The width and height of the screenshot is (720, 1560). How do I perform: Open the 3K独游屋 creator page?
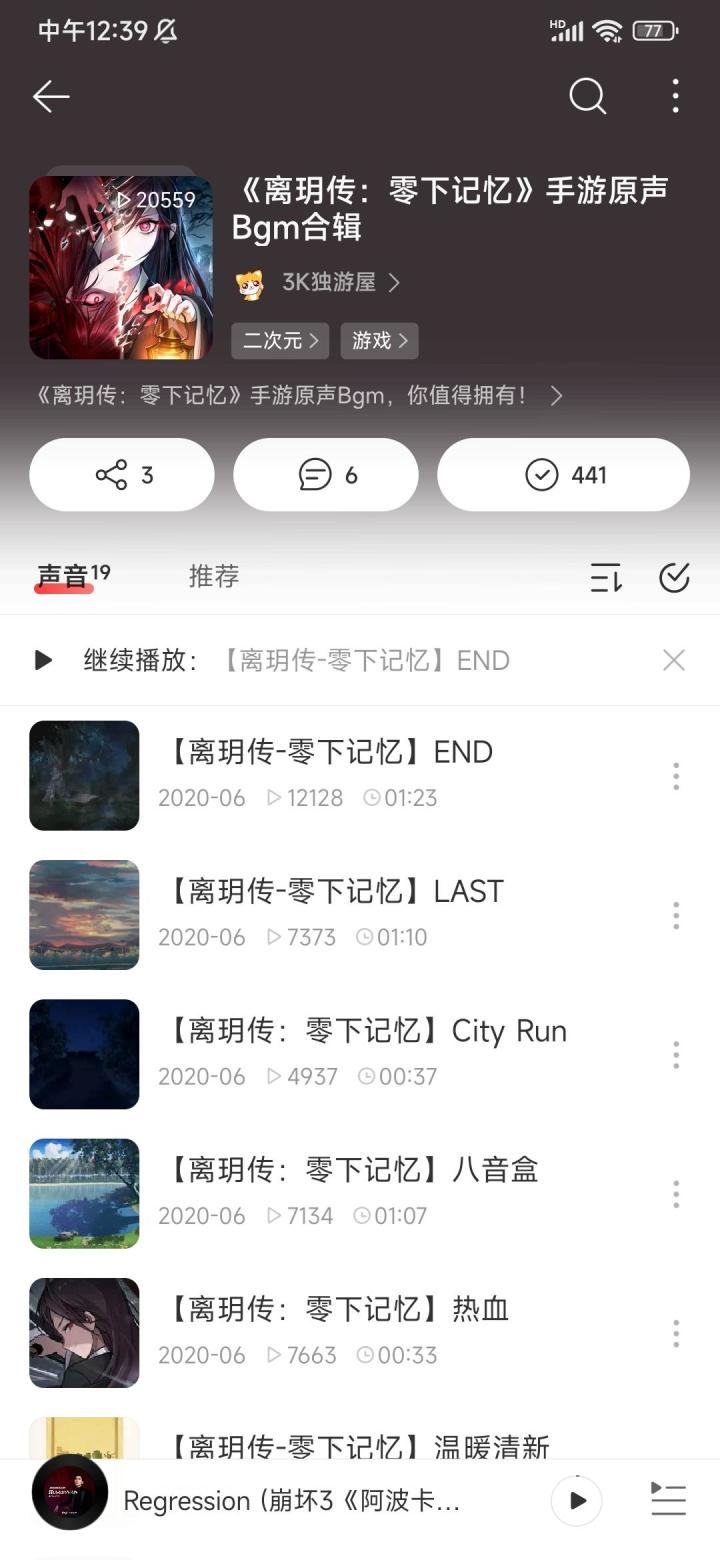[x=318, y=283]
